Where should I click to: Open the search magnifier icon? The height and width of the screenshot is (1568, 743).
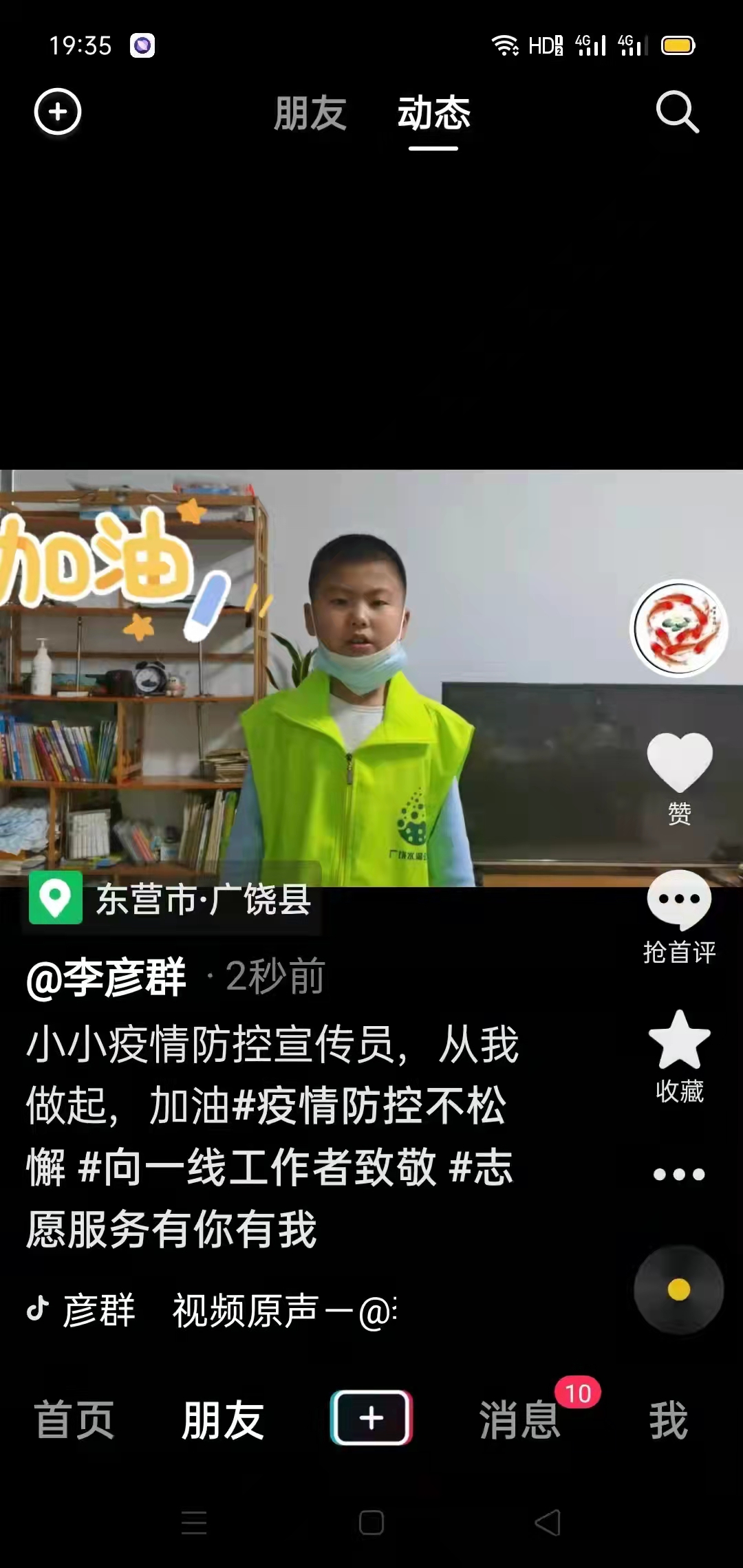coord(678,112)
